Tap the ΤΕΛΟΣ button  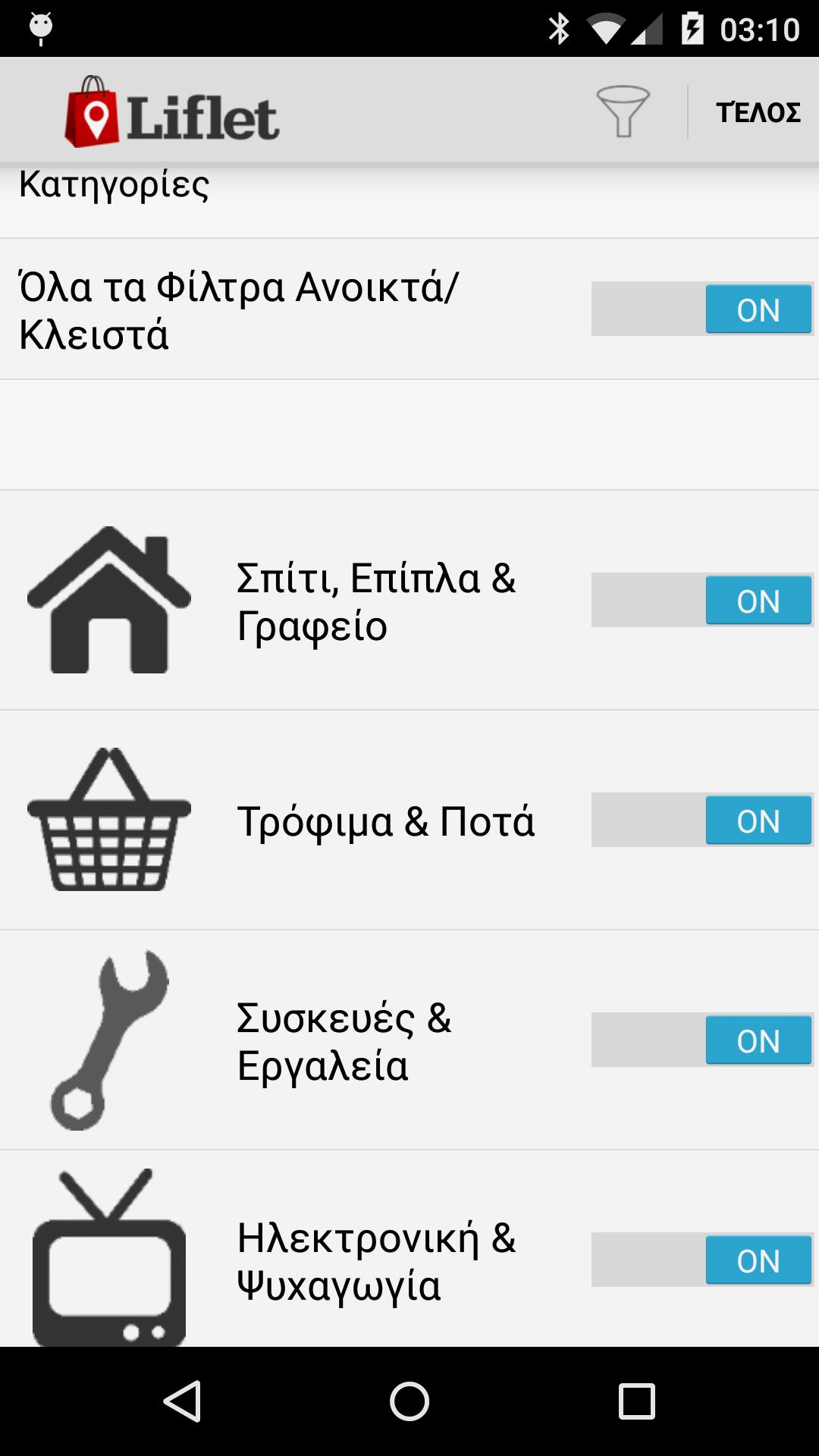(x=758, y=112)
